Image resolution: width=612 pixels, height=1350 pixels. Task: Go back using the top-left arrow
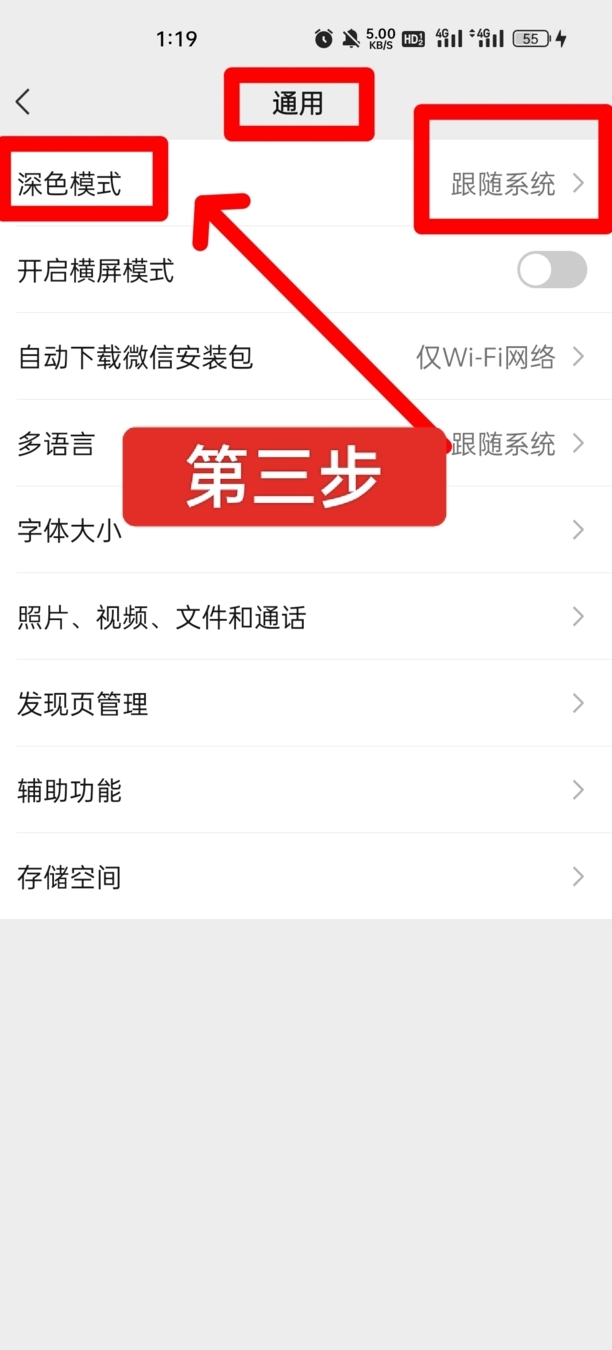tap(24, 101)
